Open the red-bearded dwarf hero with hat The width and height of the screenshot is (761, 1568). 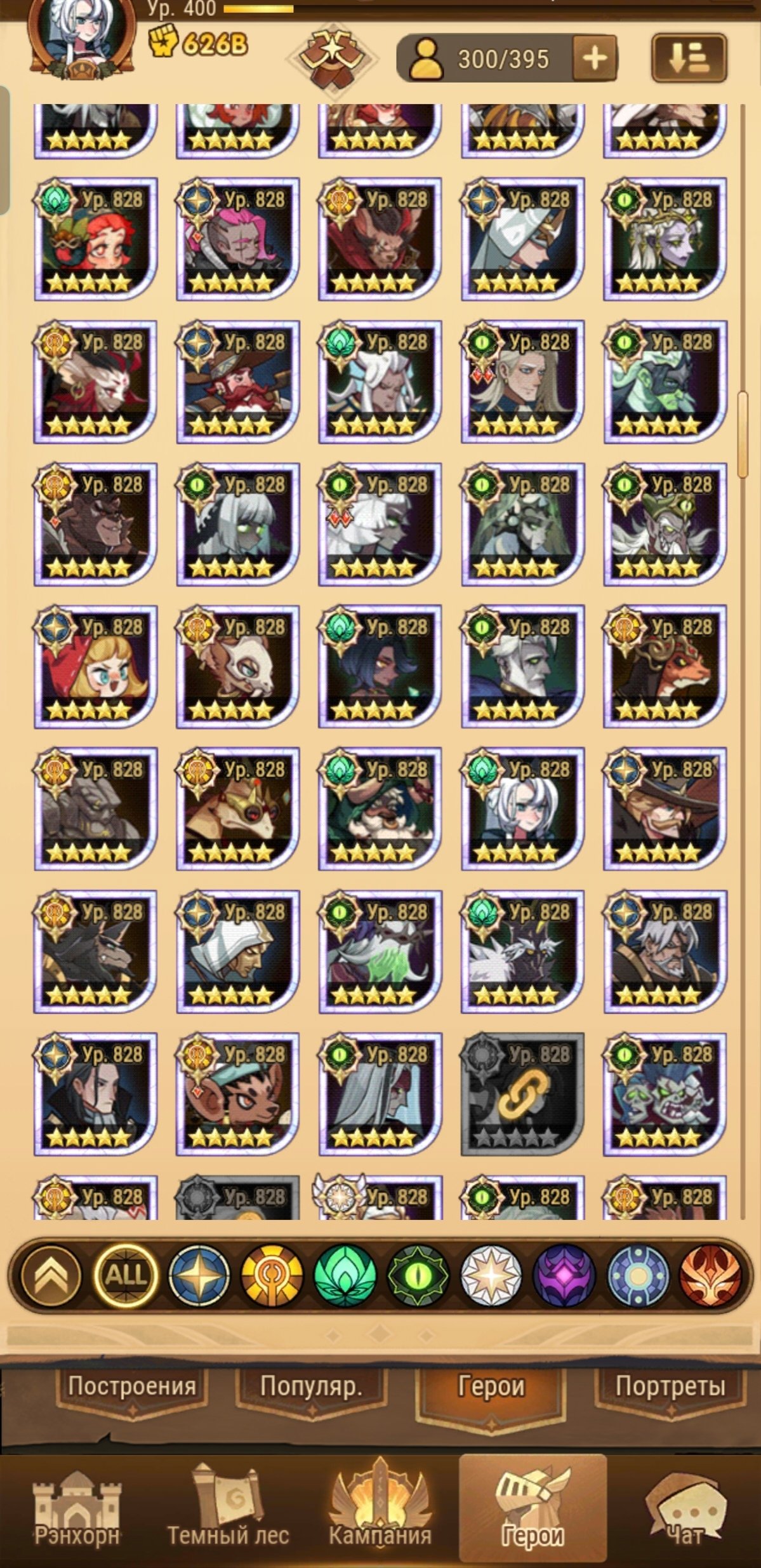[237, 382]
